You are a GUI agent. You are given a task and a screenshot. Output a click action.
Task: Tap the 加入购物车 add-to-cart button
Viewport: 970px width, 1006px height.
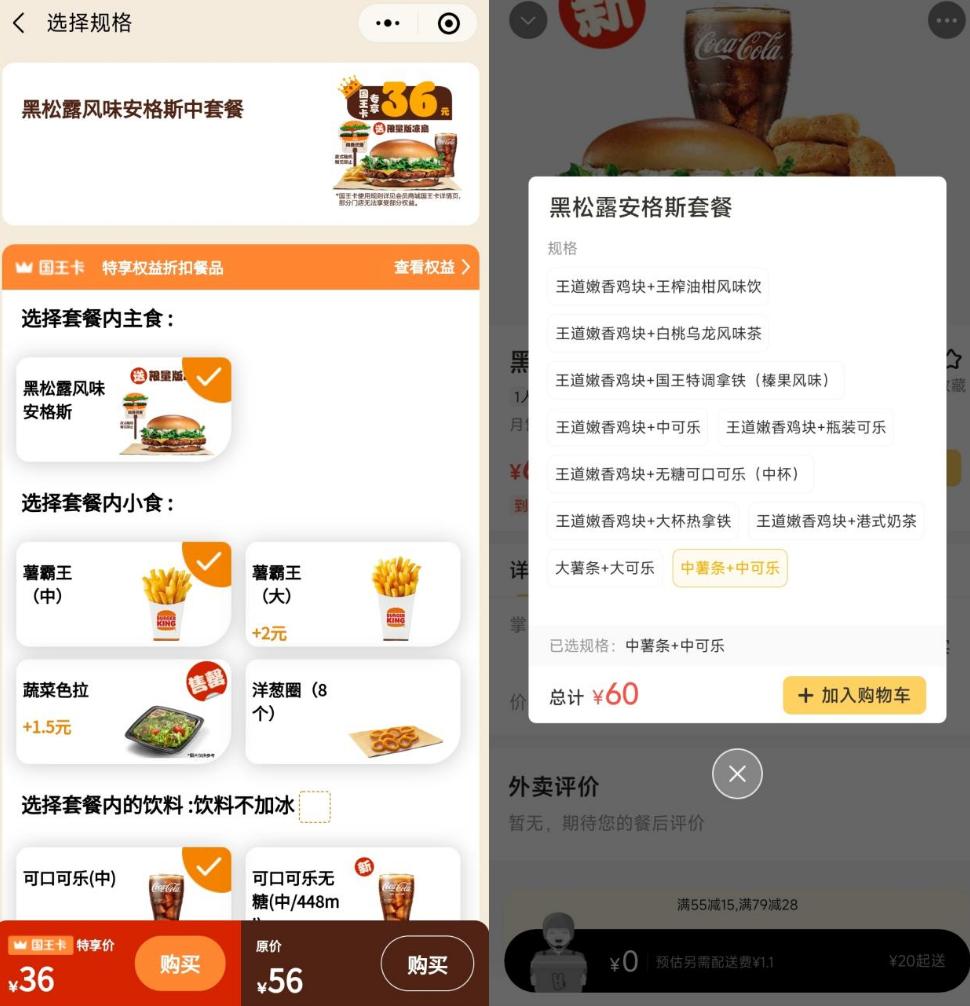(x=854, y=695)
